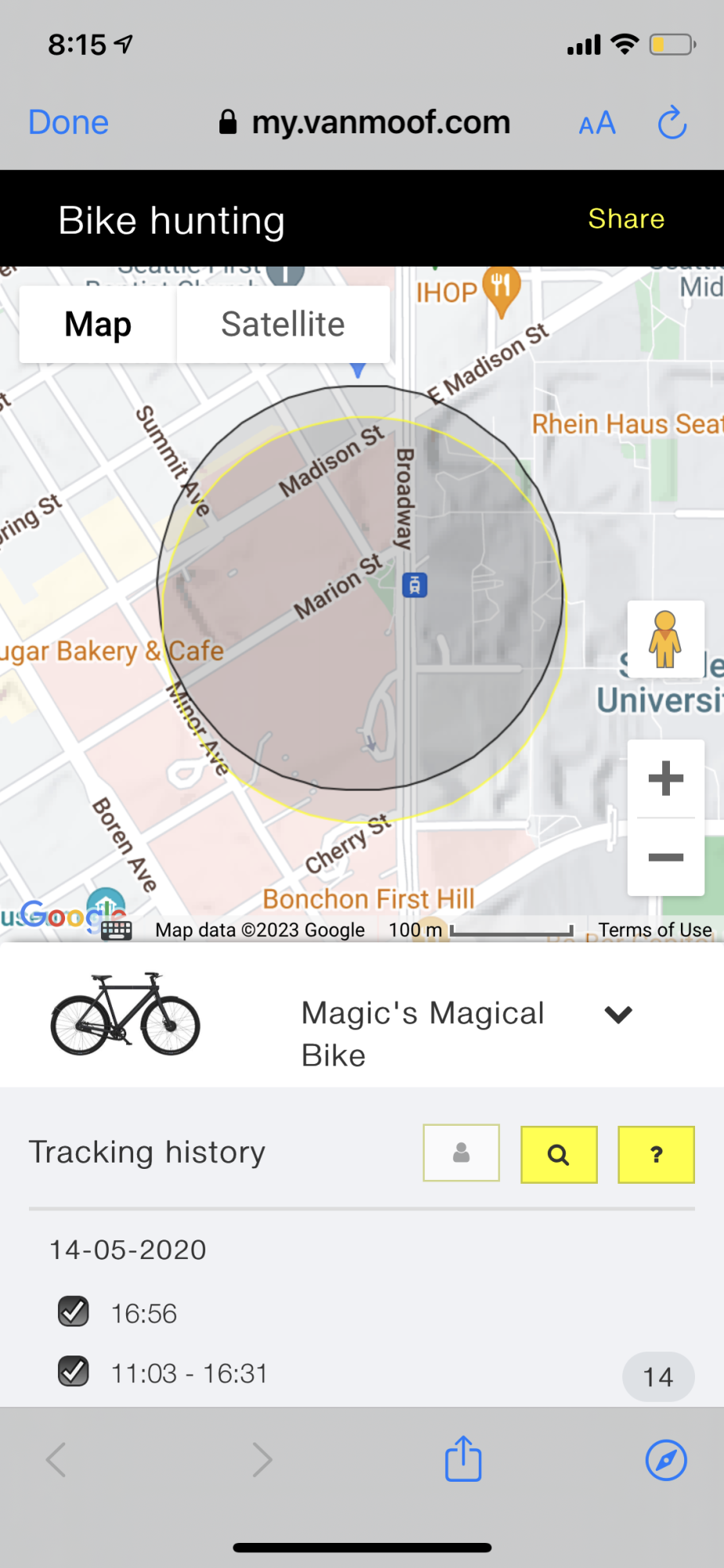Screen dimensions: 724x1568
Task: Reload the my.vanmoof.com page
Action: point(672,123)
